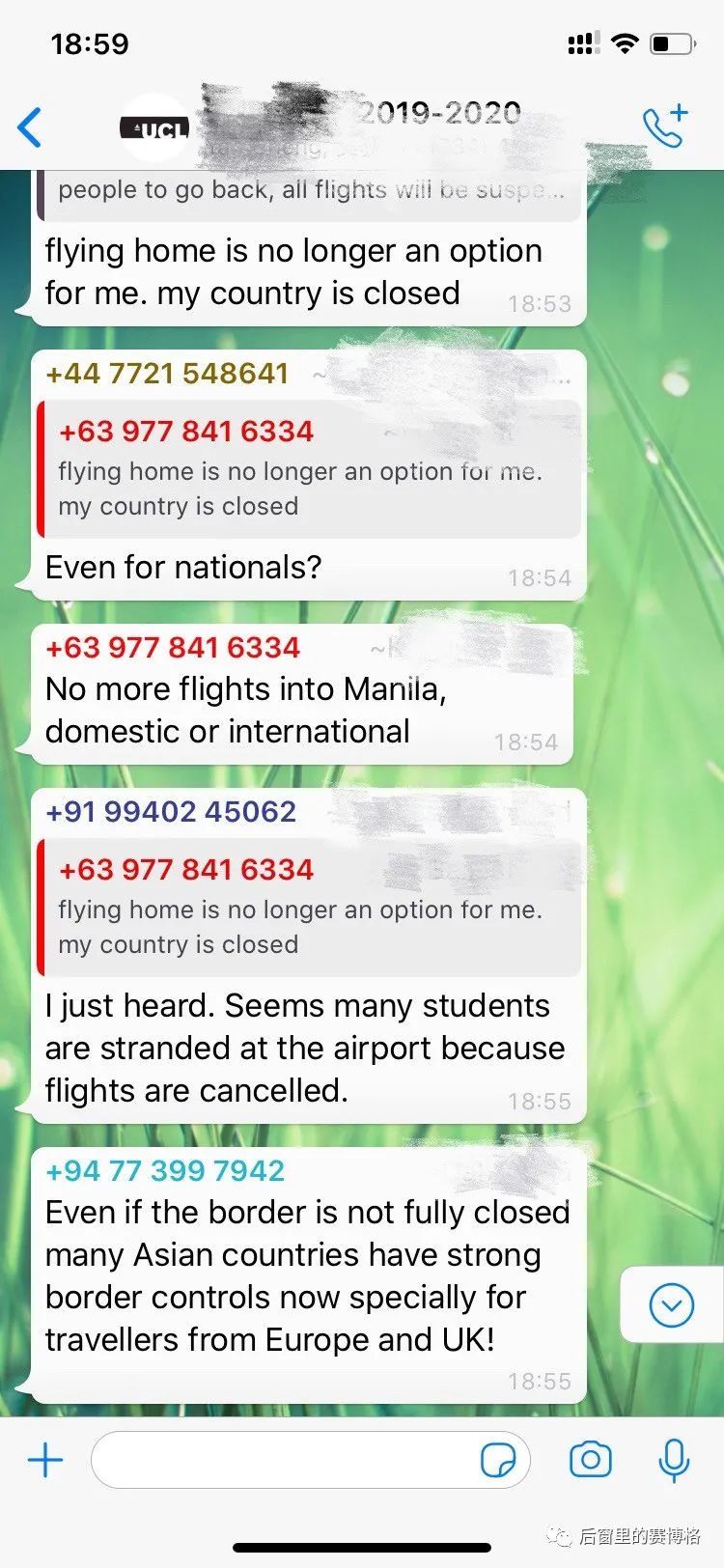Go back to the chat list

(x=31, y=127)
